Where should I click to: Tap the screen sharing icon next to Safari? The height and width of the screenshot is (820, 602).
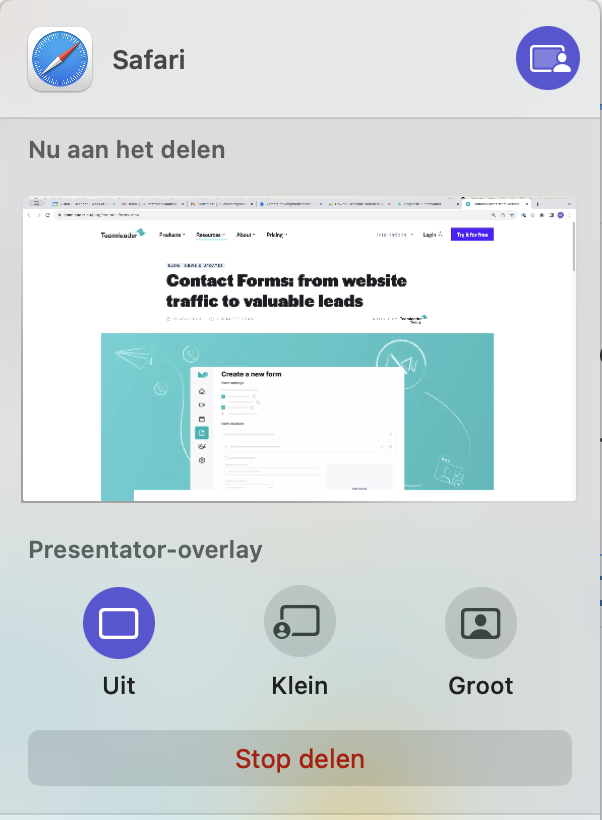click(x=548, y=59)
